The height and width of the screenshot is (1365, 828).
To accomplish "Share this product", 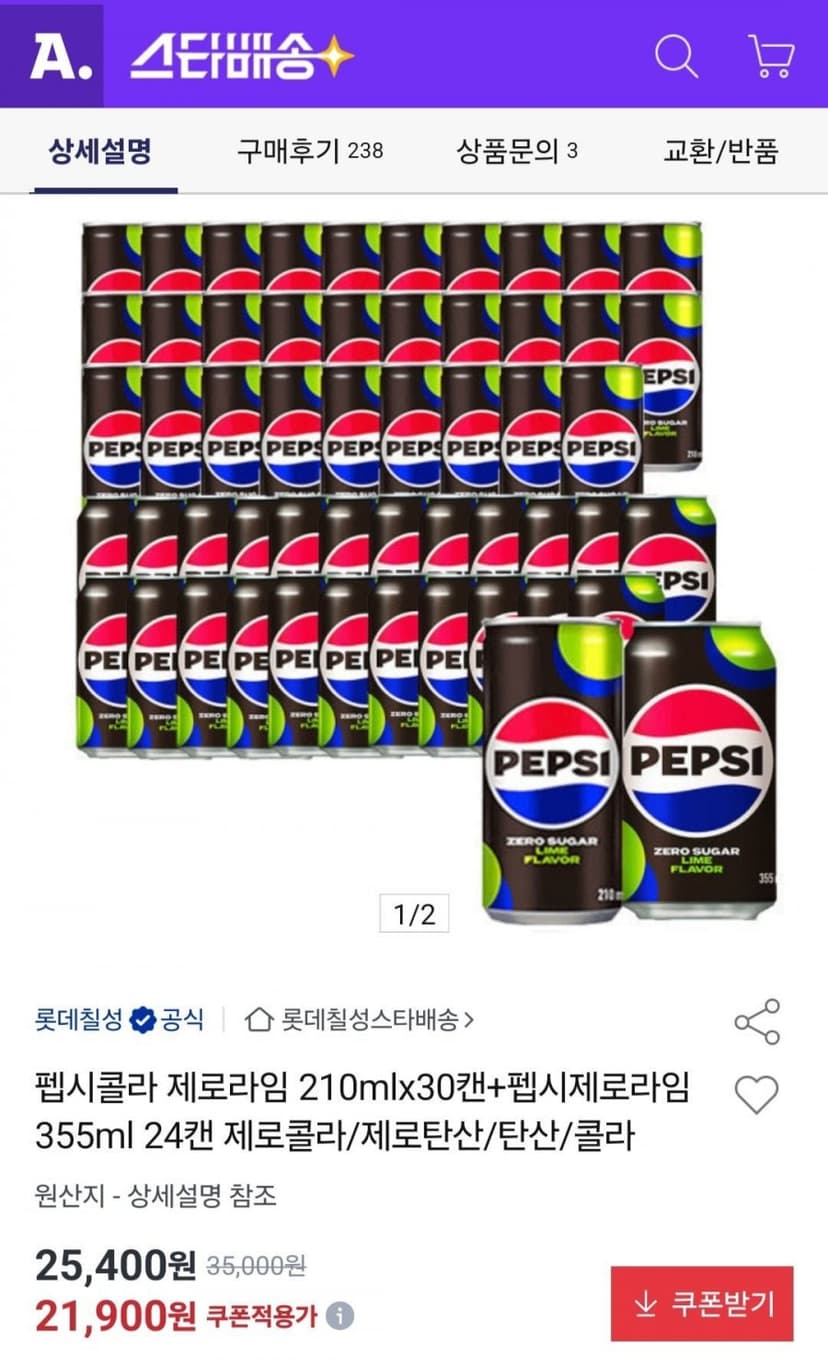I will (x=757, y=1021).
